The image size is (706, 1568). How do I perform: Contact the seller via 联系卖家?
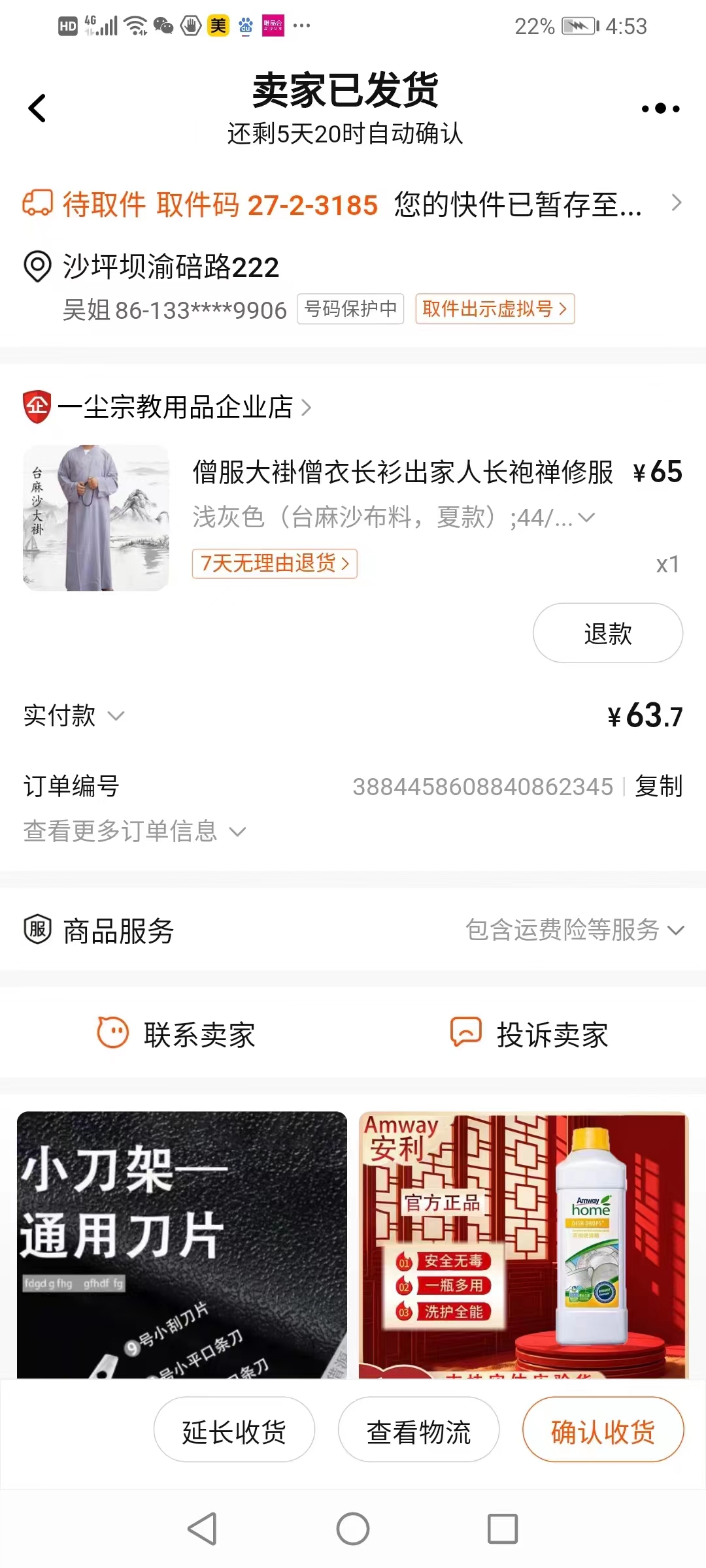point(176,1034)
